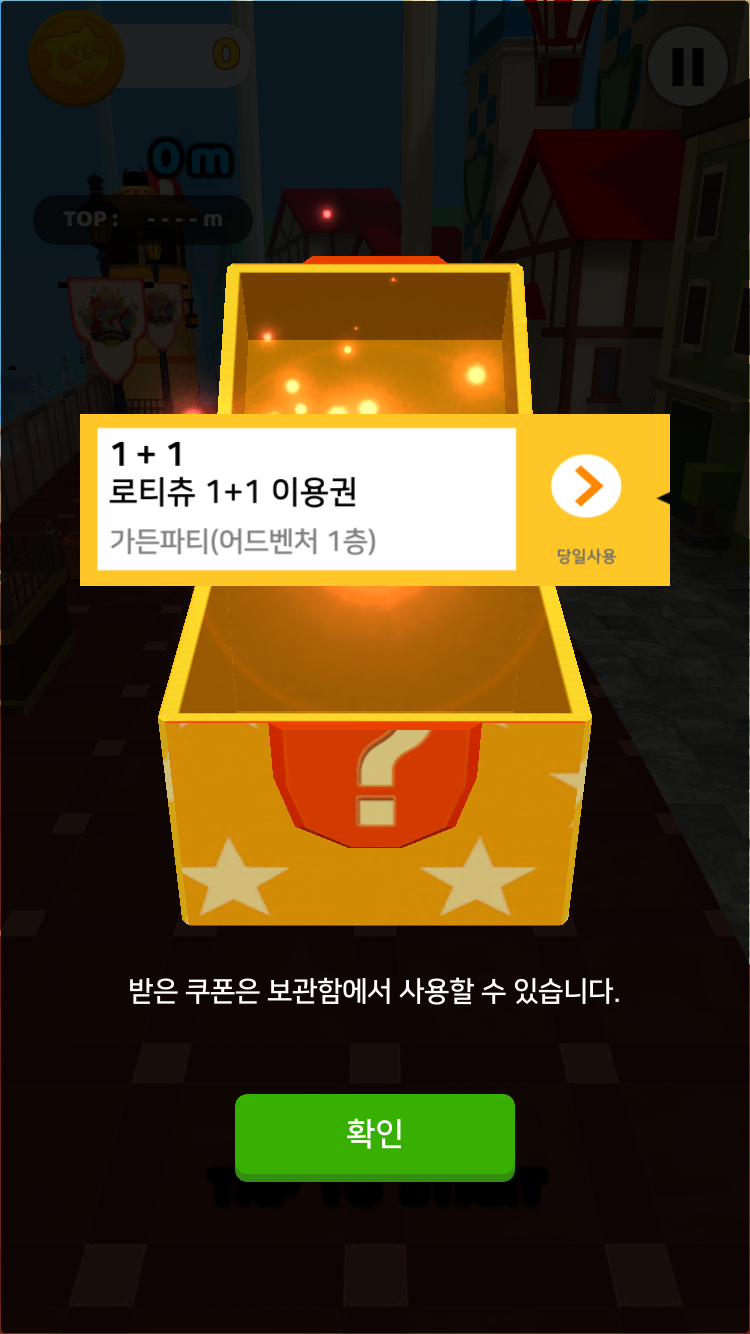Tap the TOP : ---- m record badge
Viewport: 750px width, 1334px height.
[x=142, y=218]
